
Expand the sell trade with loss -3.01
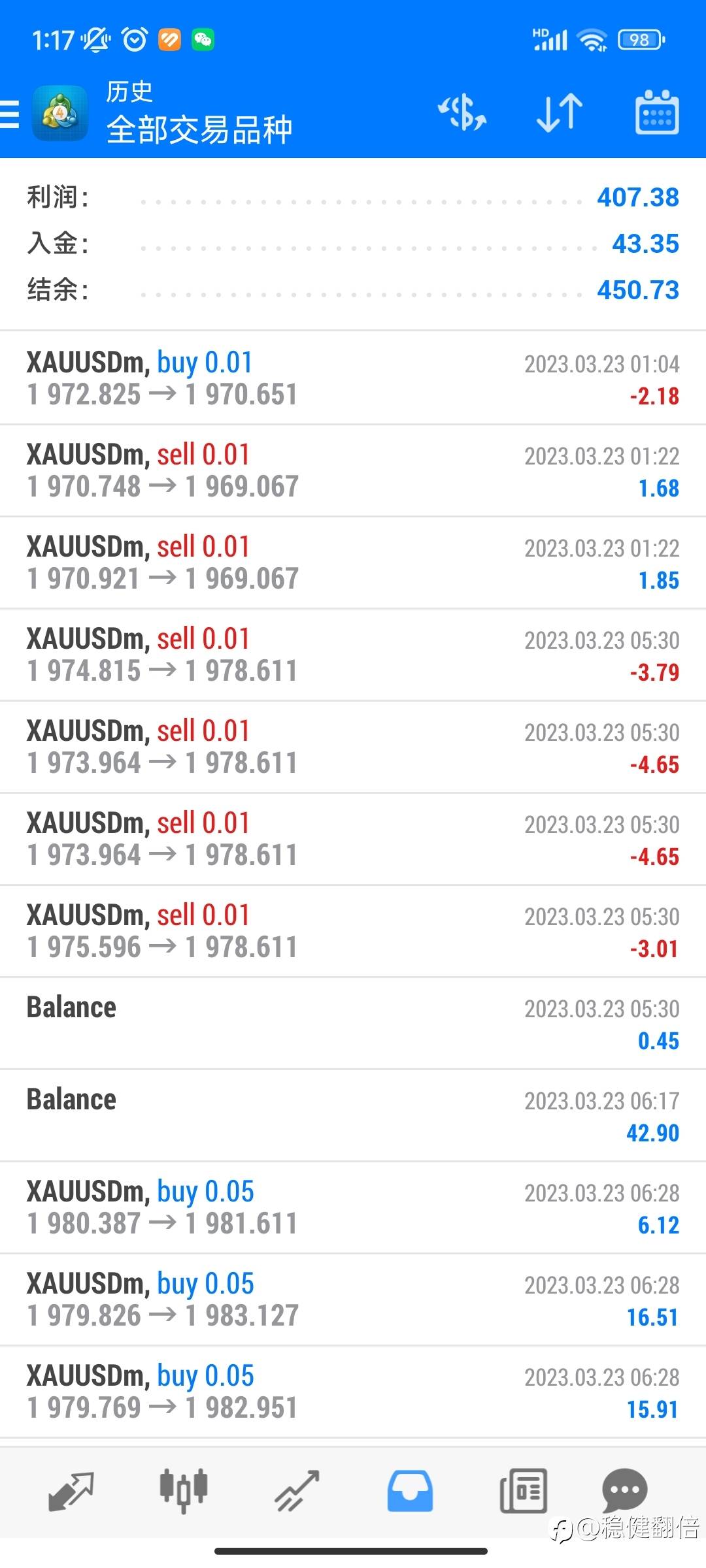click(353, 931)
